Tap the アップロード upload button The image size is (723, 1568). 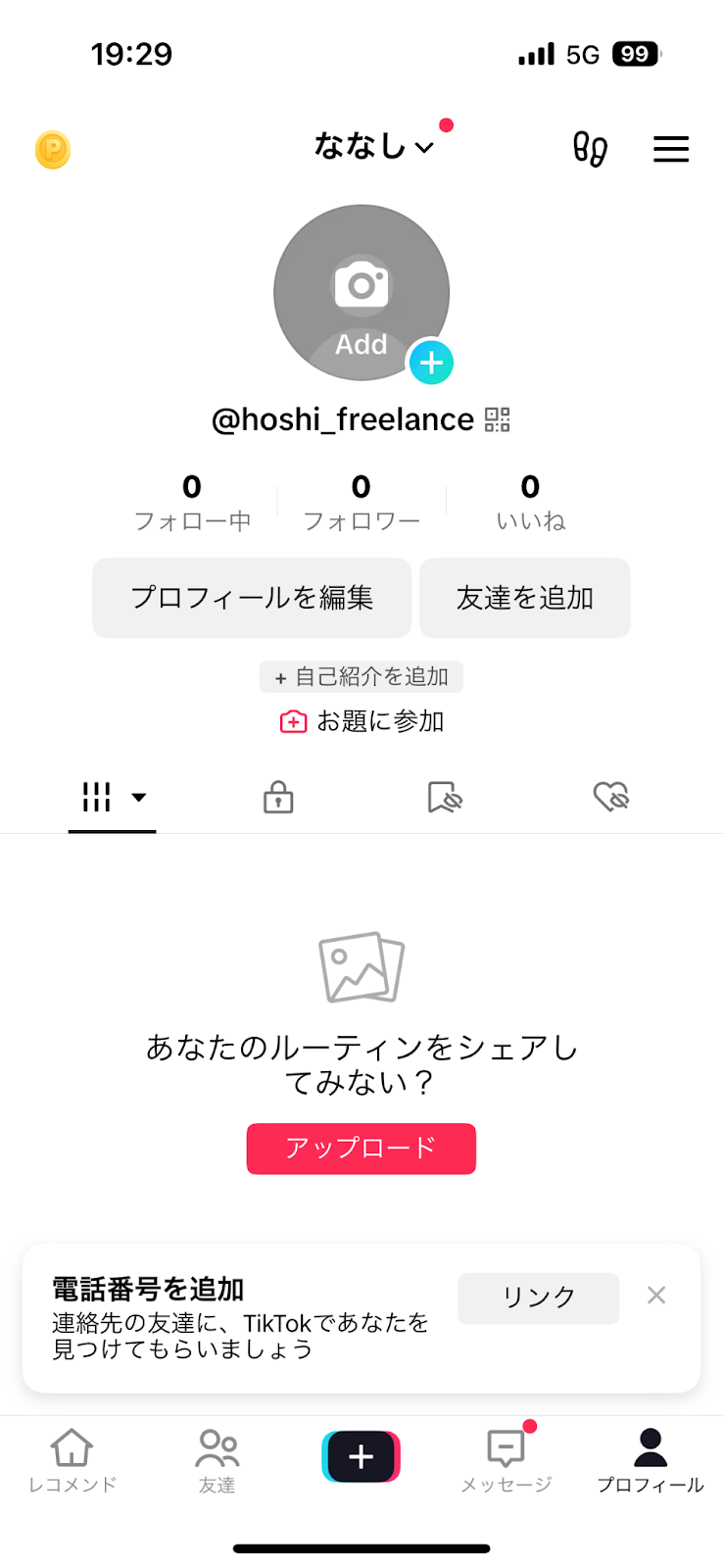point(361,1149)
